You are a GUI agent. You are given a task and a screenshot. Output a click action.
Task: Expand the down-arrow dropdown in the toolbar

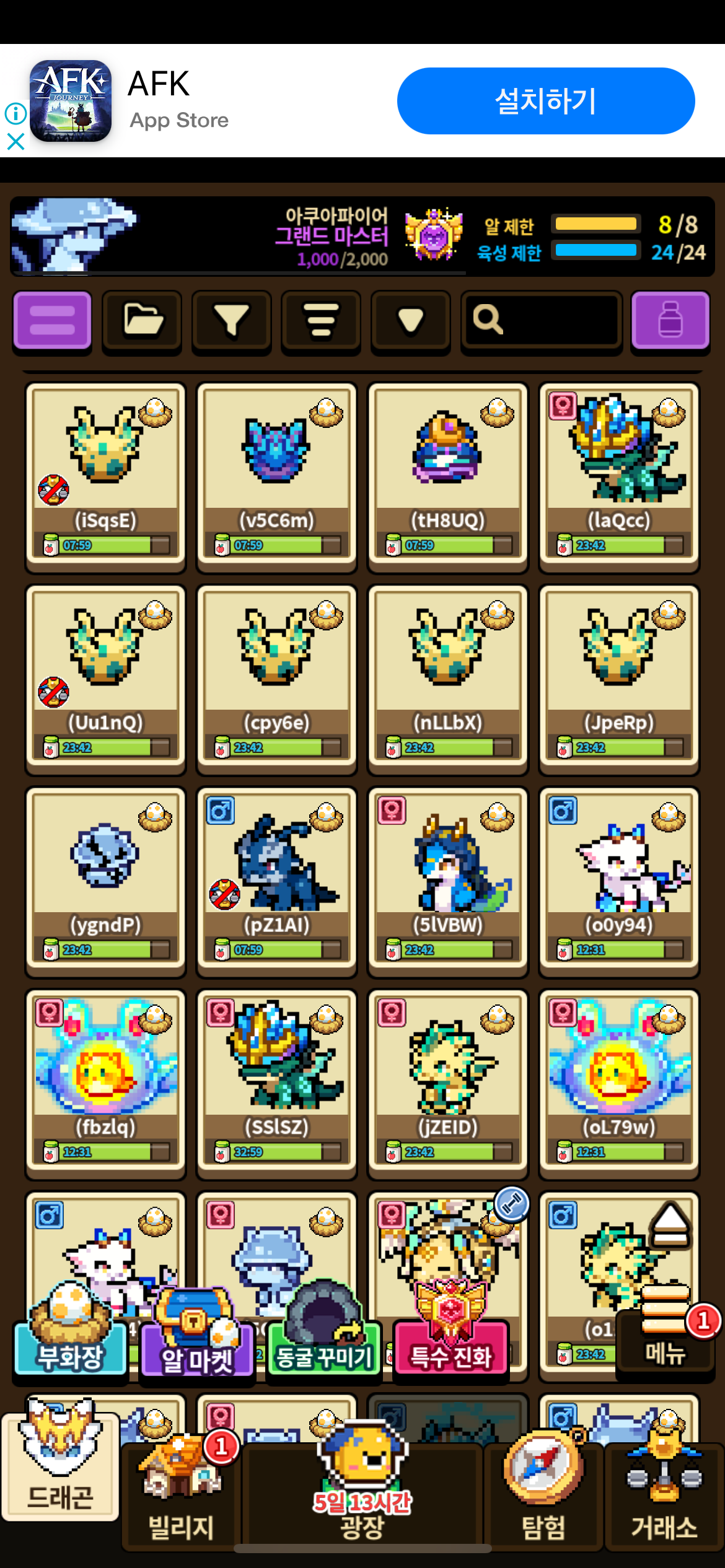(x=410, y=320)
